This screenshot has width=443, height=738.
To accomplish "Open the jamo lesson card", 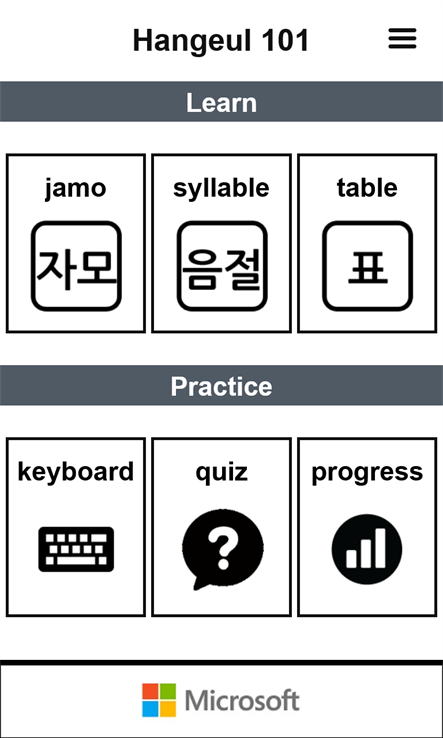I will [76, 243].
